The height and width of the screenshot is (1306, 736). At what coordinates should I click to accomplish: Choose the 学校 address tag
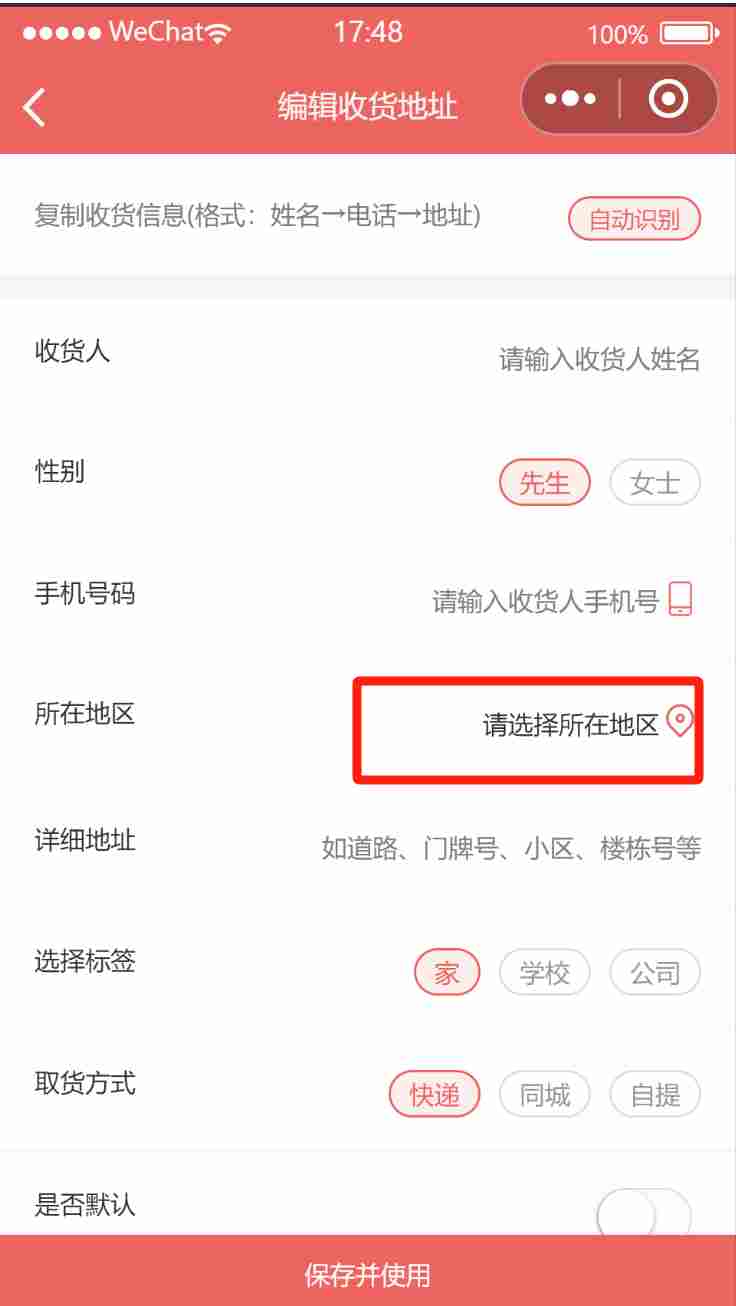544,973
